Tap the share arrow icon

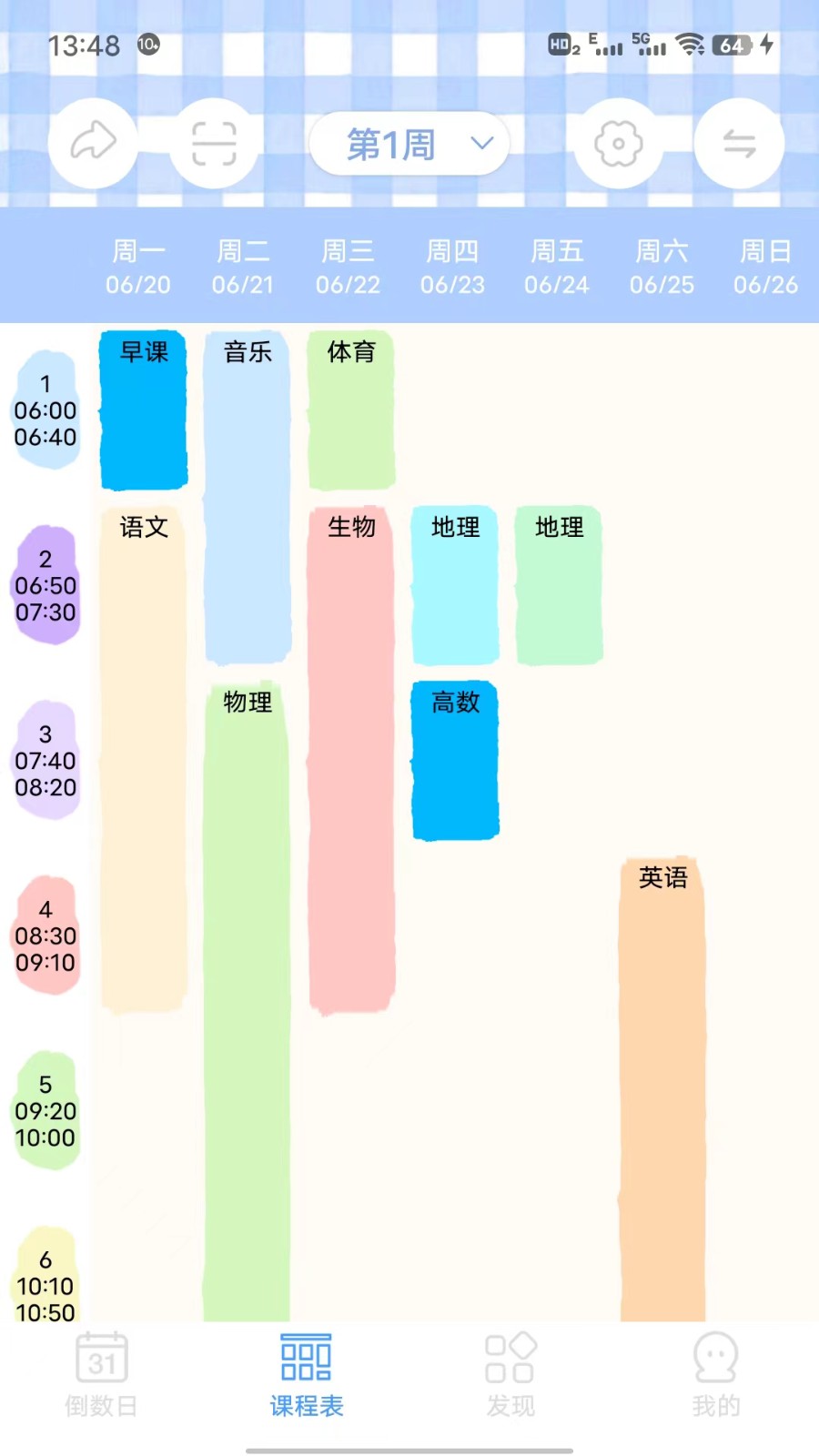click(x=93, y=143)
